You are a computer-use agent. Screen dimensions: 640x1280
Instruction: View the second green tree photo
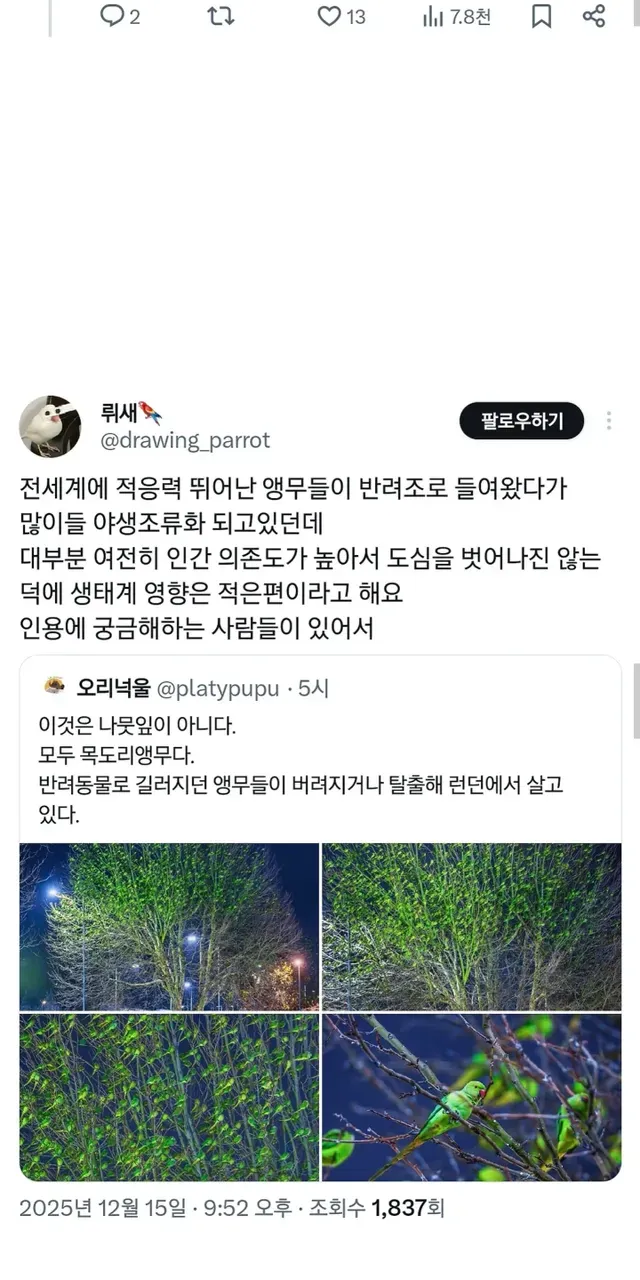[471, 926]
